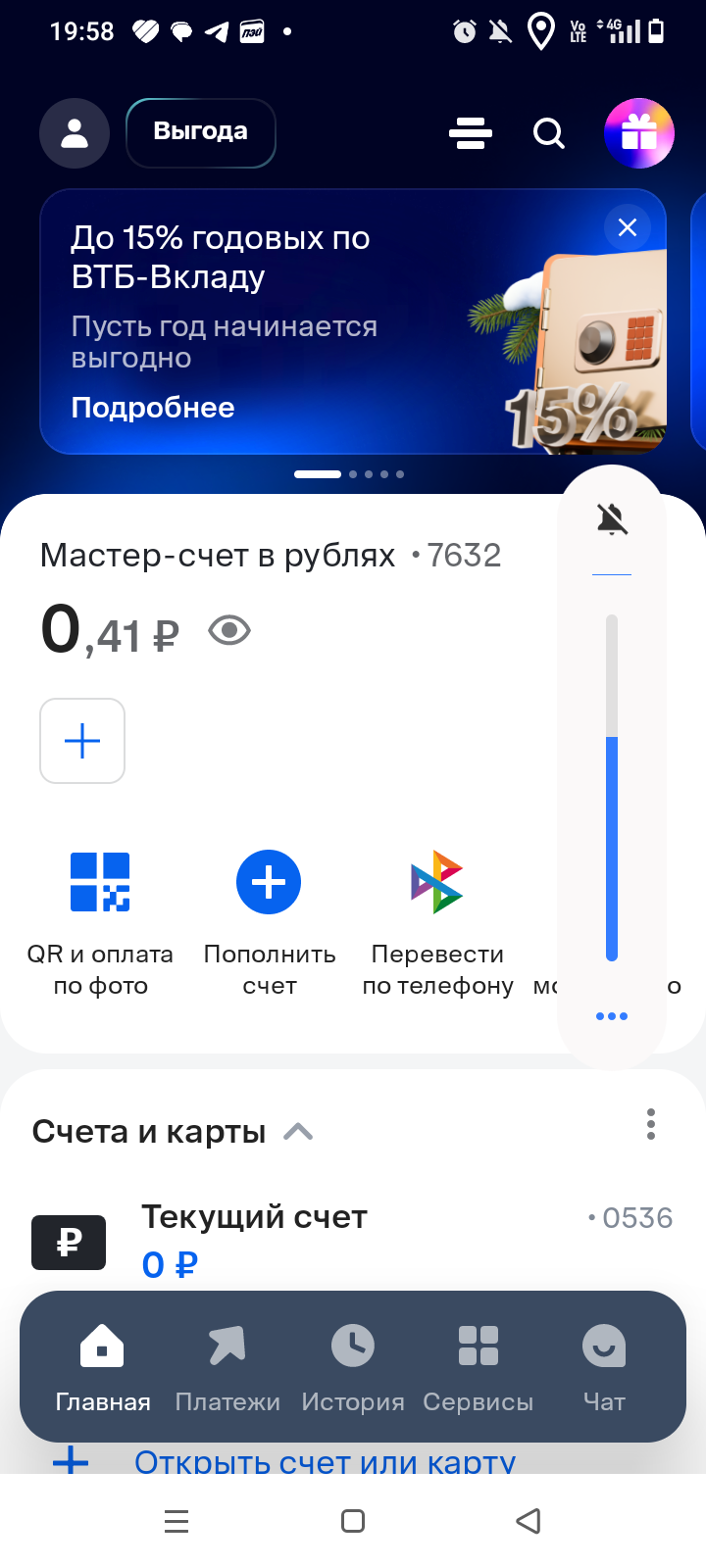Open the profile avatar

(74, 132)
